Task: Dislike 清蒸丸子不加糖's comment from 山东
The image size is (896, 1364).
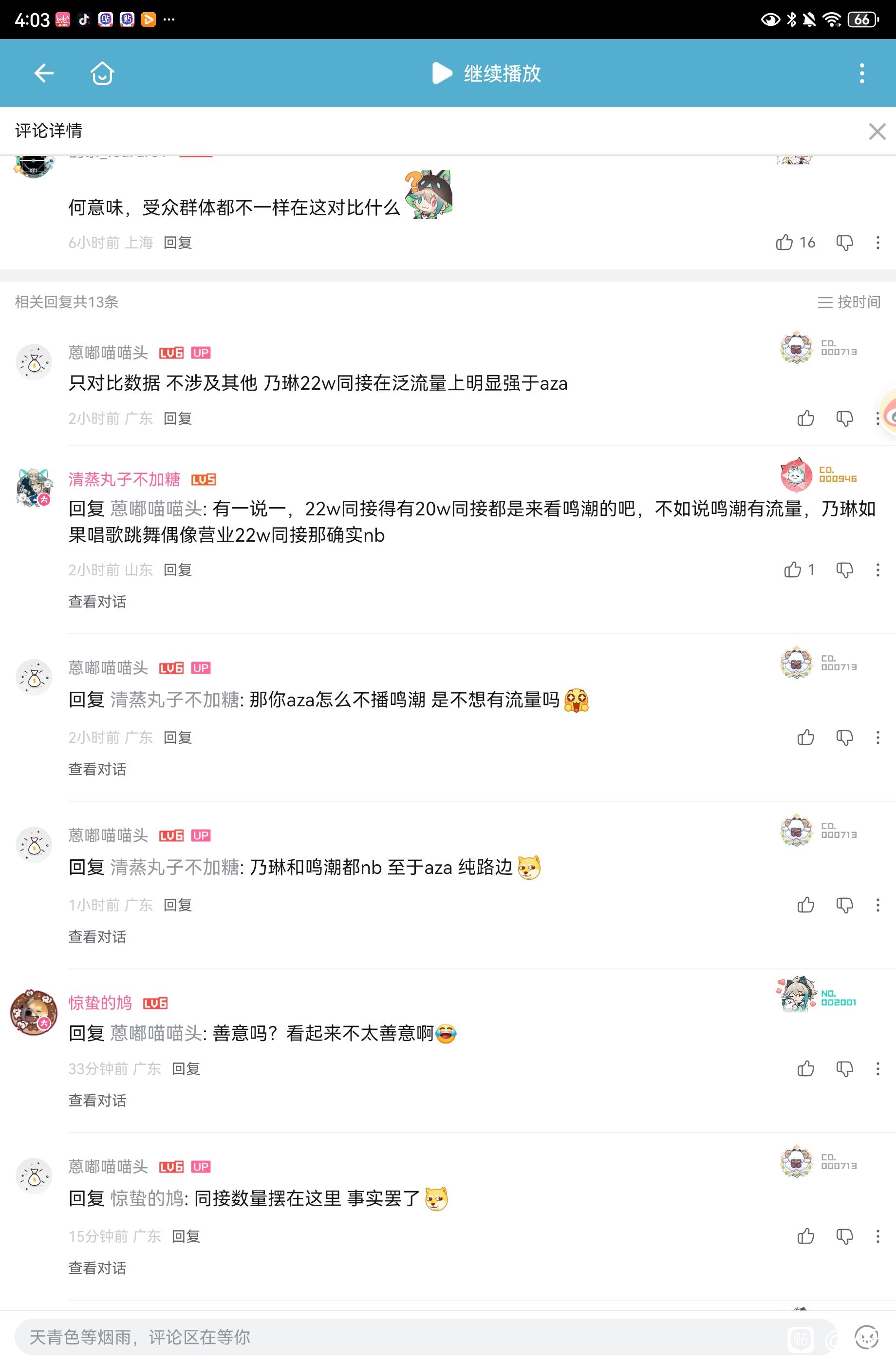Action: click(844, 569)
